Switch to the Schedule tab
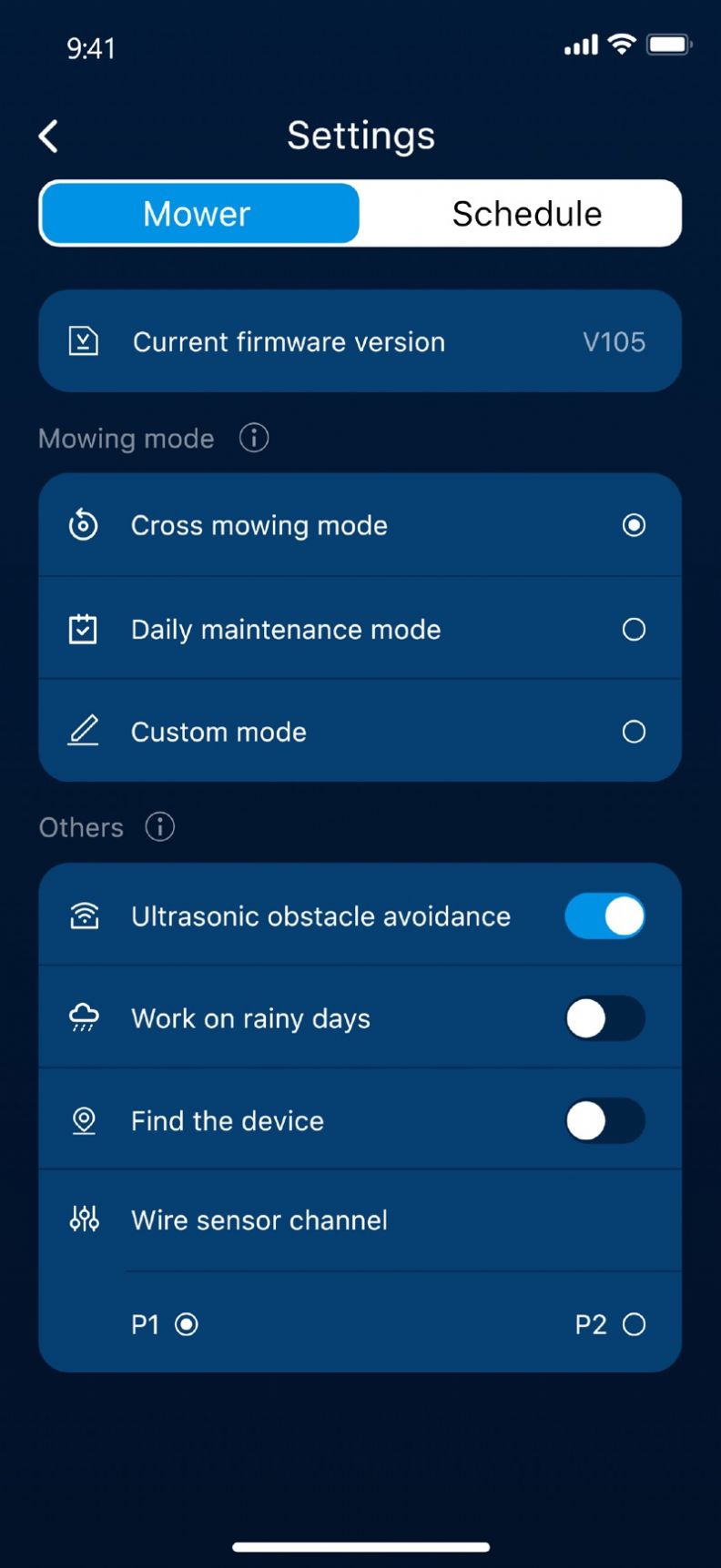721x1568 pixels. pos(526,214)
